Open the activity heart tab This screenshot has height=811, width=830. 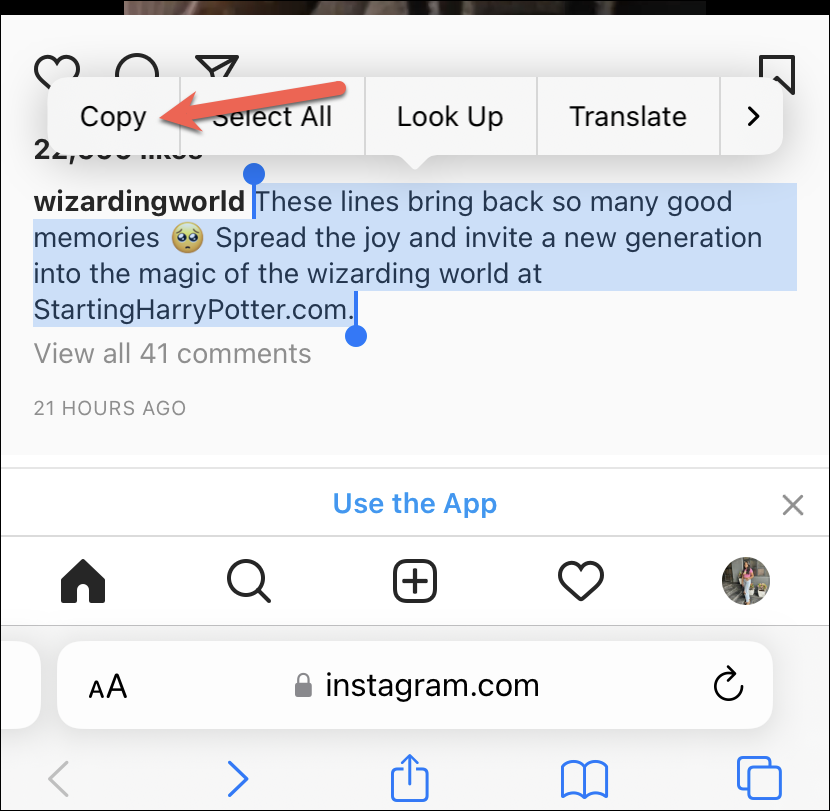[x=580, y=580]
